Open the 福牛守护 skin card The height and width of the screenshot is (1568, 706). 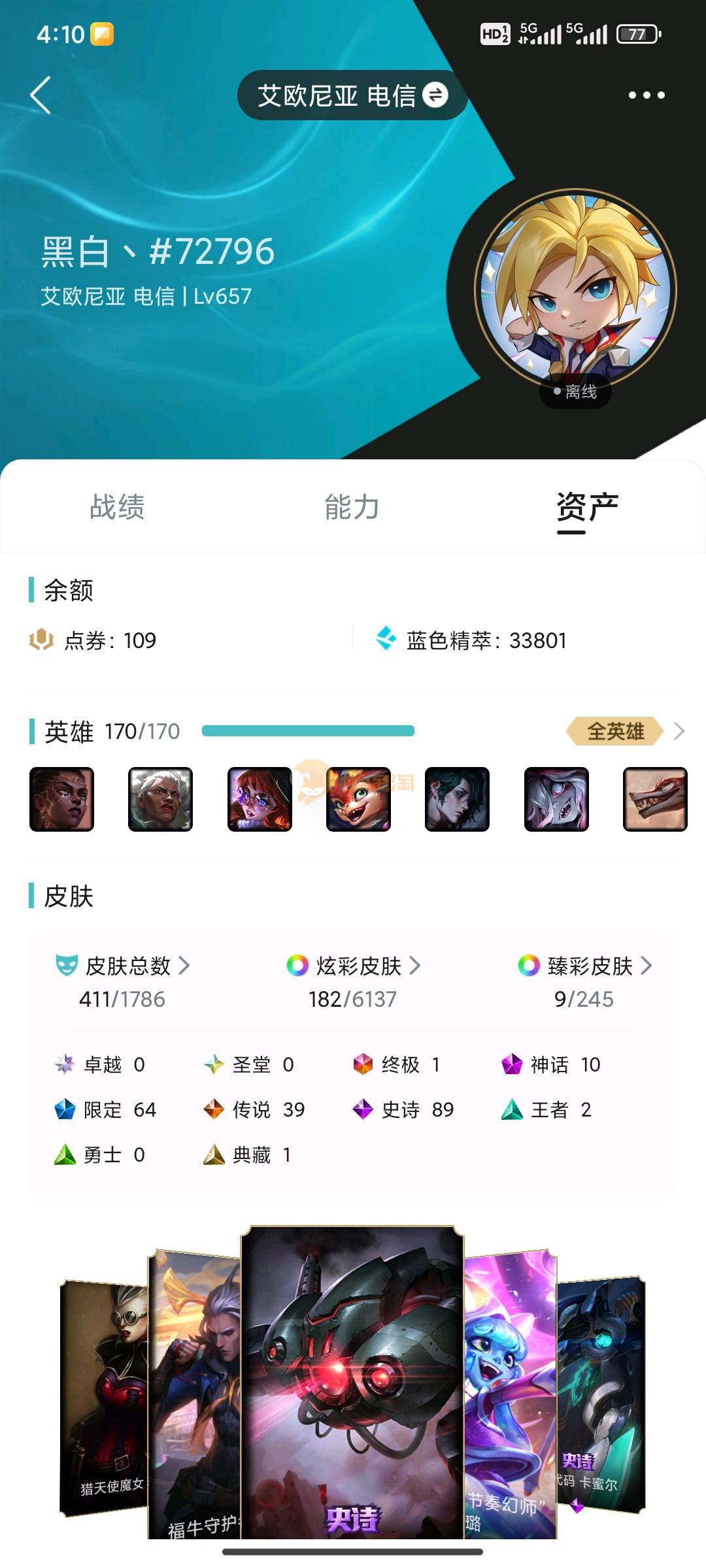point(195,1392)
